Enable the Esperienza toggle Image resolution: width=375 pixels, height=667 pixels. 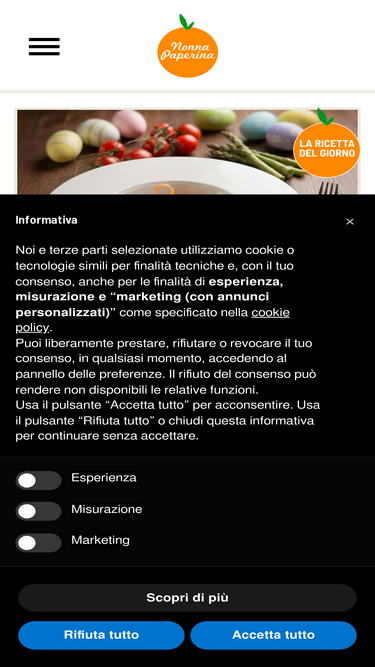tap(39, 480)
